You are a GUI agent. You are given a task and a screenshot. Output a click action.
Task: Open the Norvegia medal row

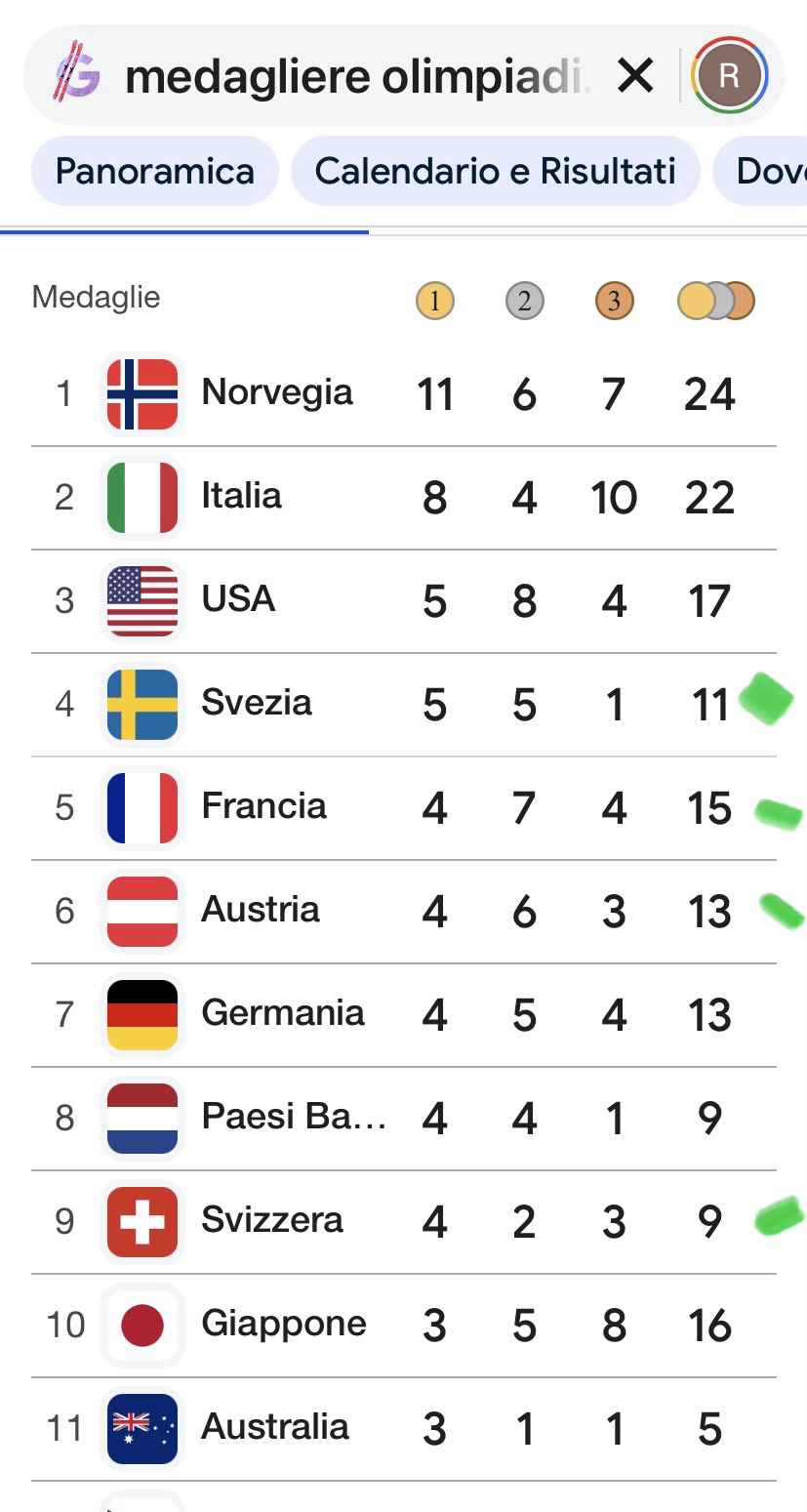coord(277,393)
